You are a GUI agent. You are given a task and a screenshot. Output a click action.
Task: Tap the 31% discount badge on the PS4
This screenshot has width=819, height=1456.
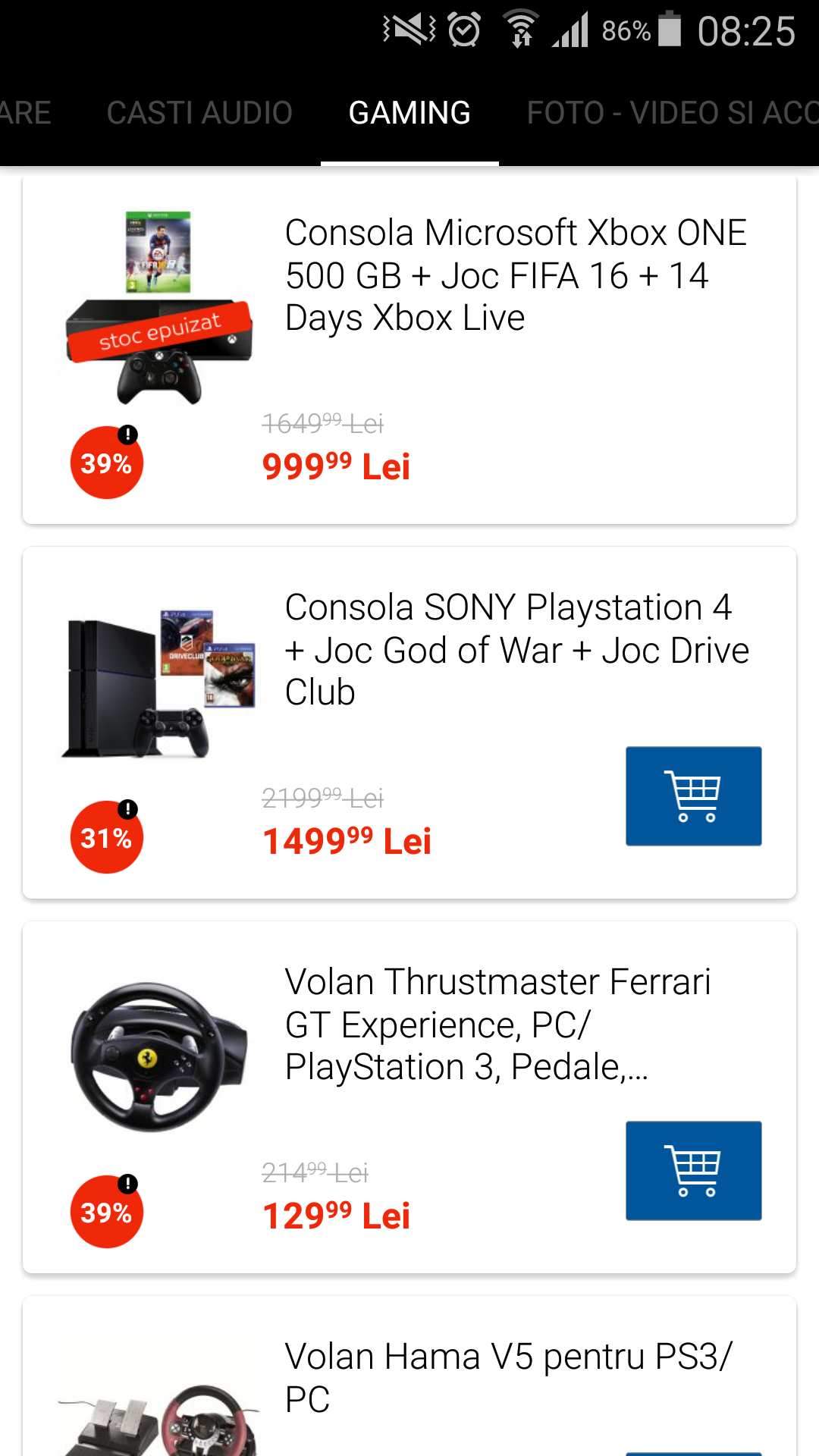click(106, 838)
